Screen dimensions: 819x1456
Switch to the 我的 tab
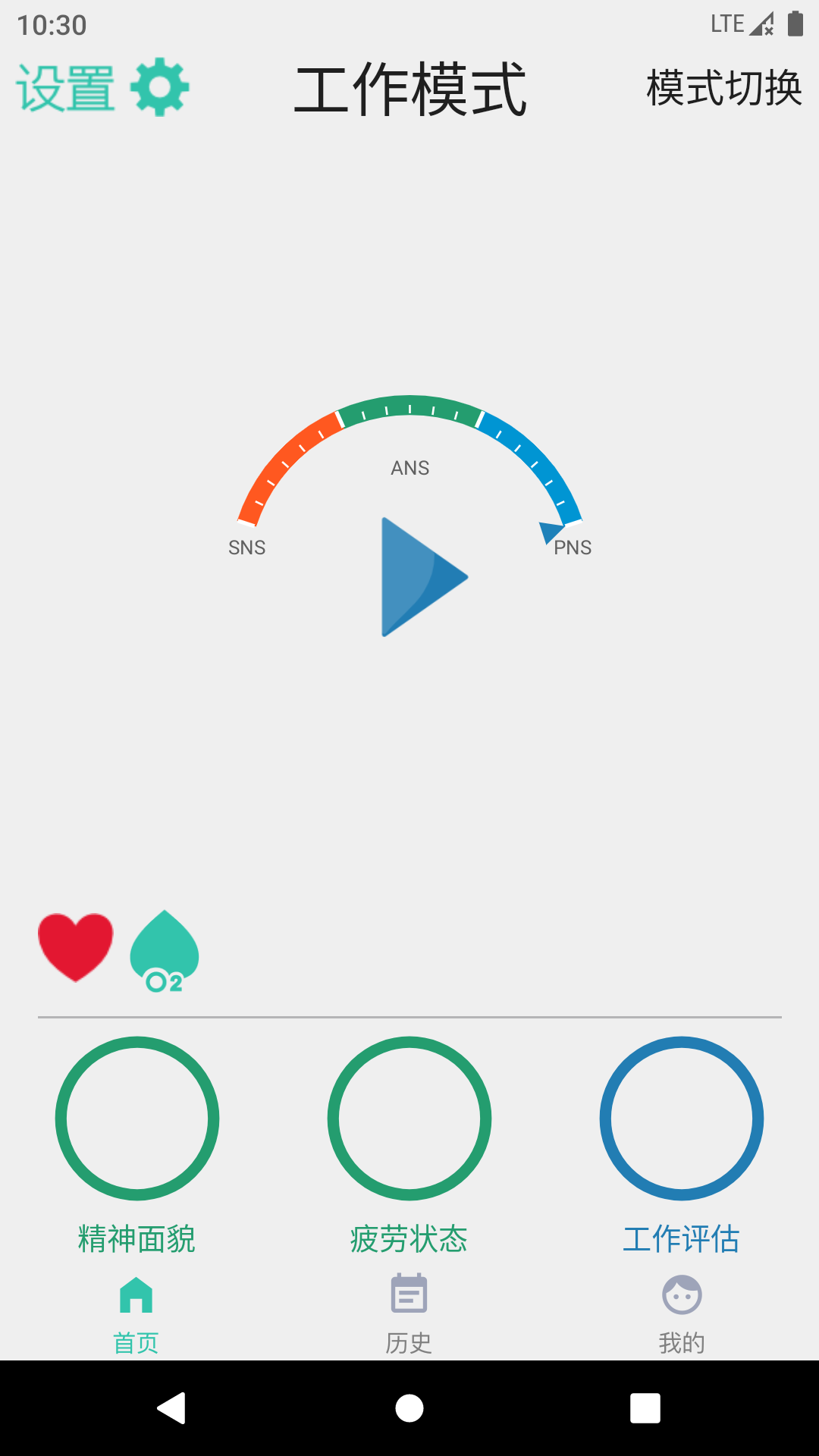(x=682, y=1316)
